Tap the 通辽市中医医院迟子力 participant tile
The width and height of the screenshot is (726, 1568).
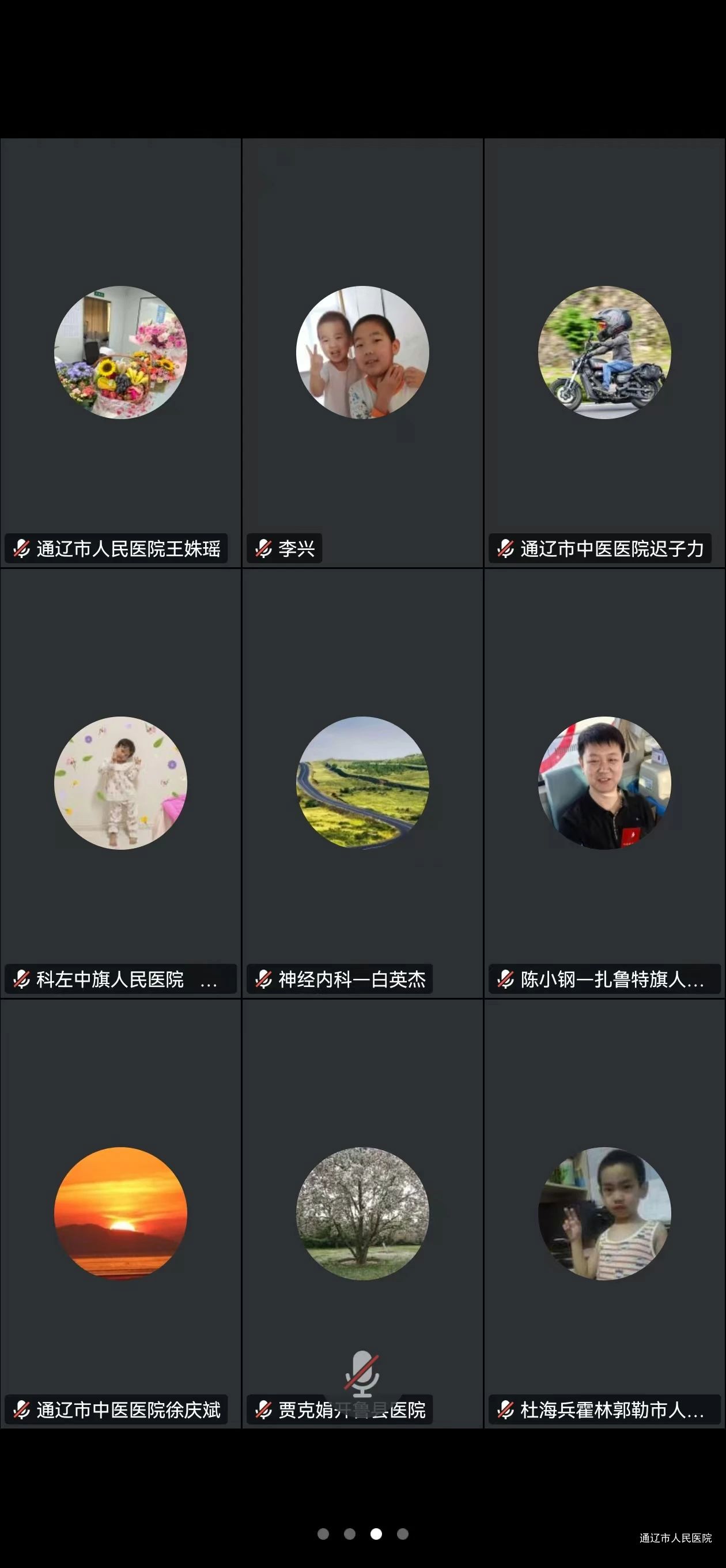pyautogui.click(x=604, y=353)
